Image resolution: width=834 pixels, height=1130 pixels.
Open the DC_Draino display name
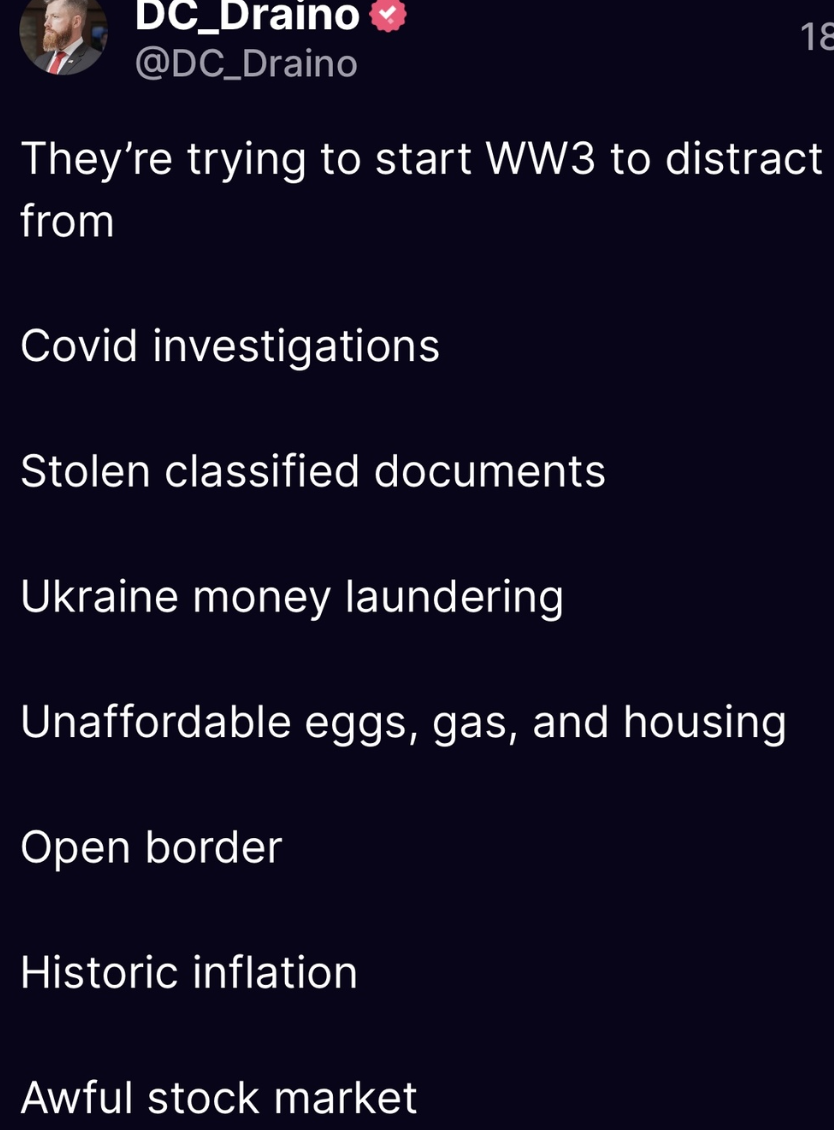(x=246, y=15)
